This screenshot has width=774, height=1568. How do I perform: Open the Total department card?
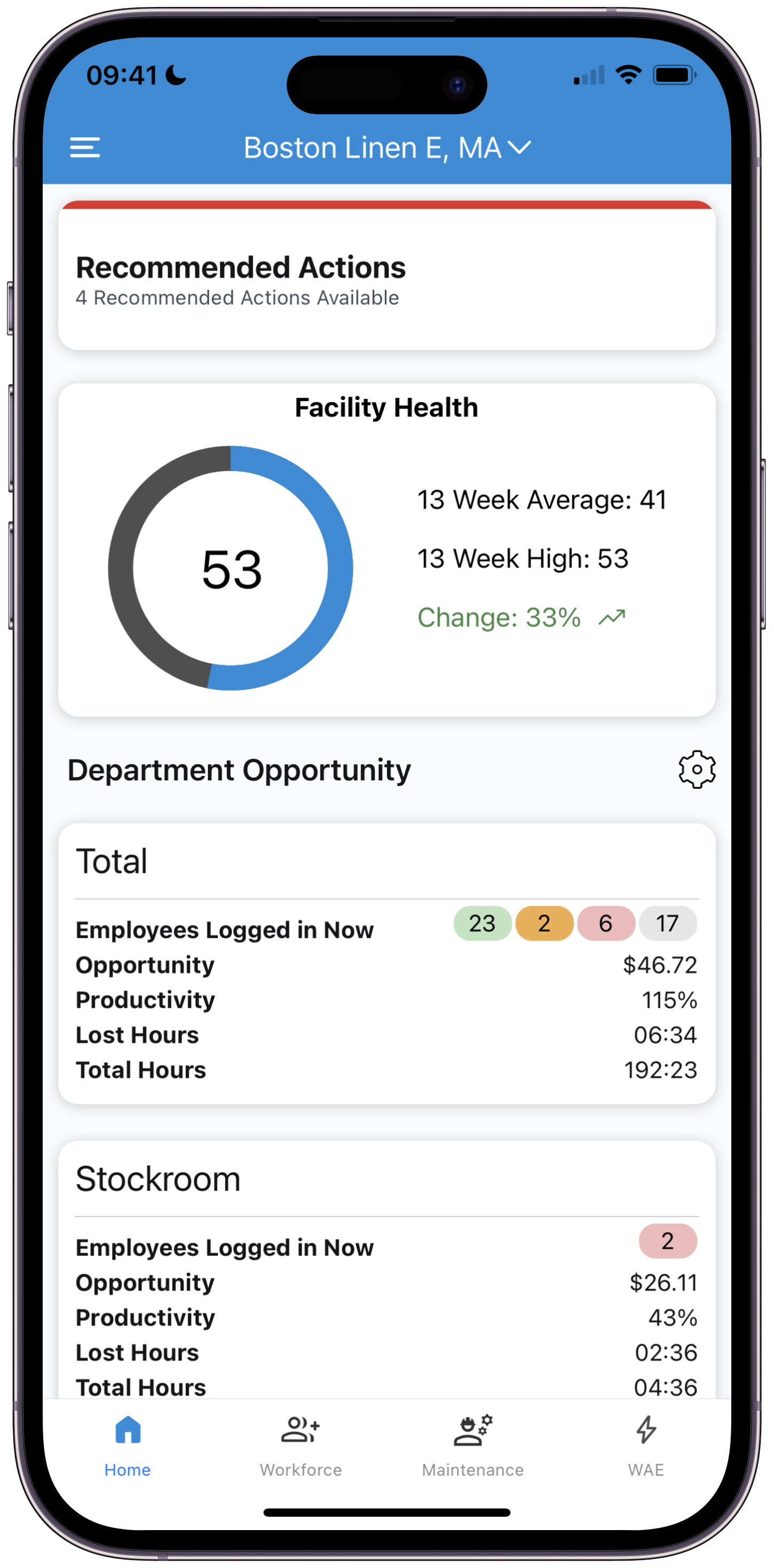click(386, 963)
